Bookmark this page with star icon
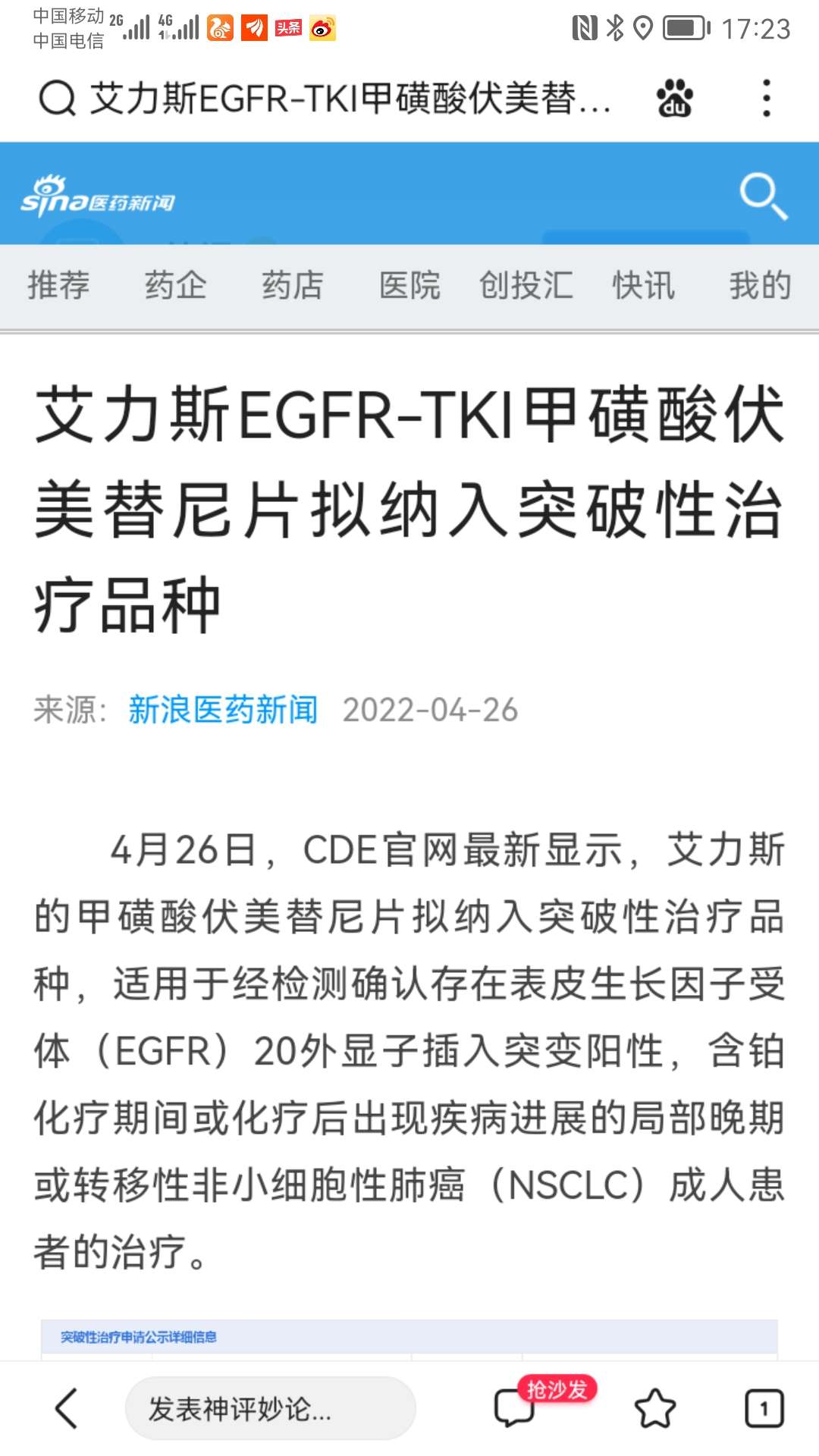The image size is (819, 1456). click(x=654, y=1409)
